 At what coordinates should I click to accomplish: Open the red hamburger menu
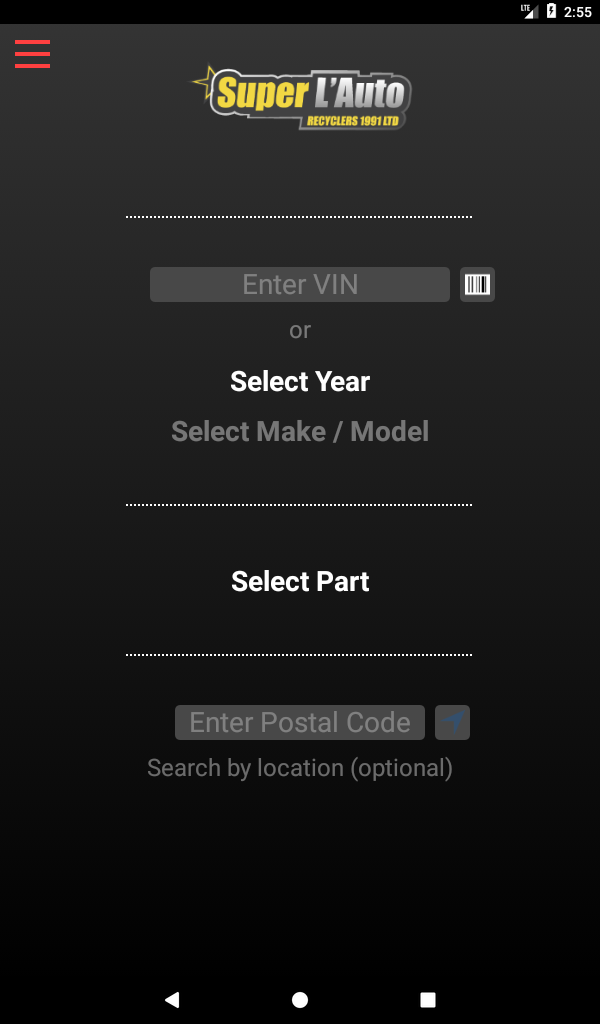pos(32,53)
